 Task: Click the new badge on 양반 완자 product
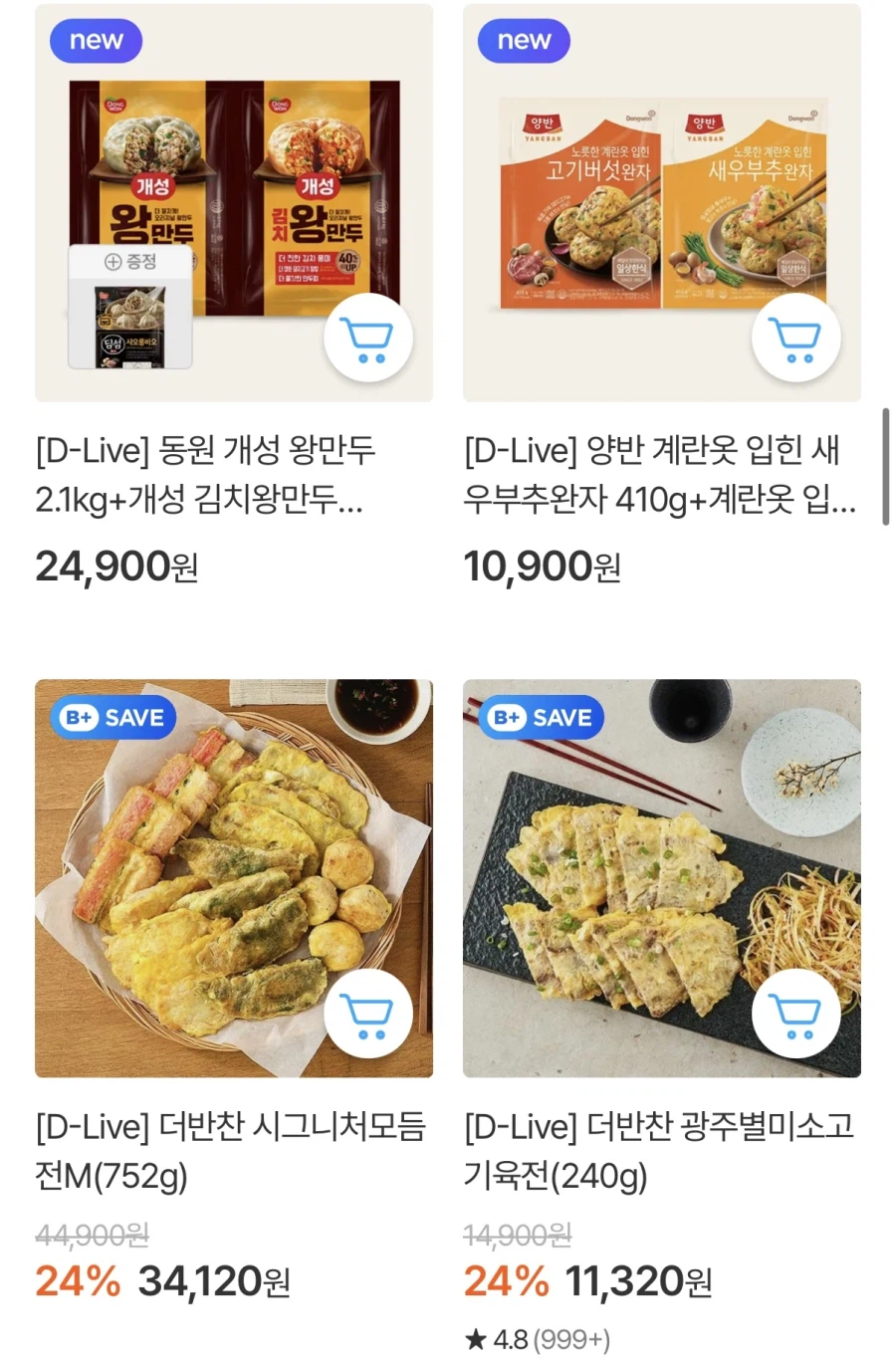[x=524, y=40]
